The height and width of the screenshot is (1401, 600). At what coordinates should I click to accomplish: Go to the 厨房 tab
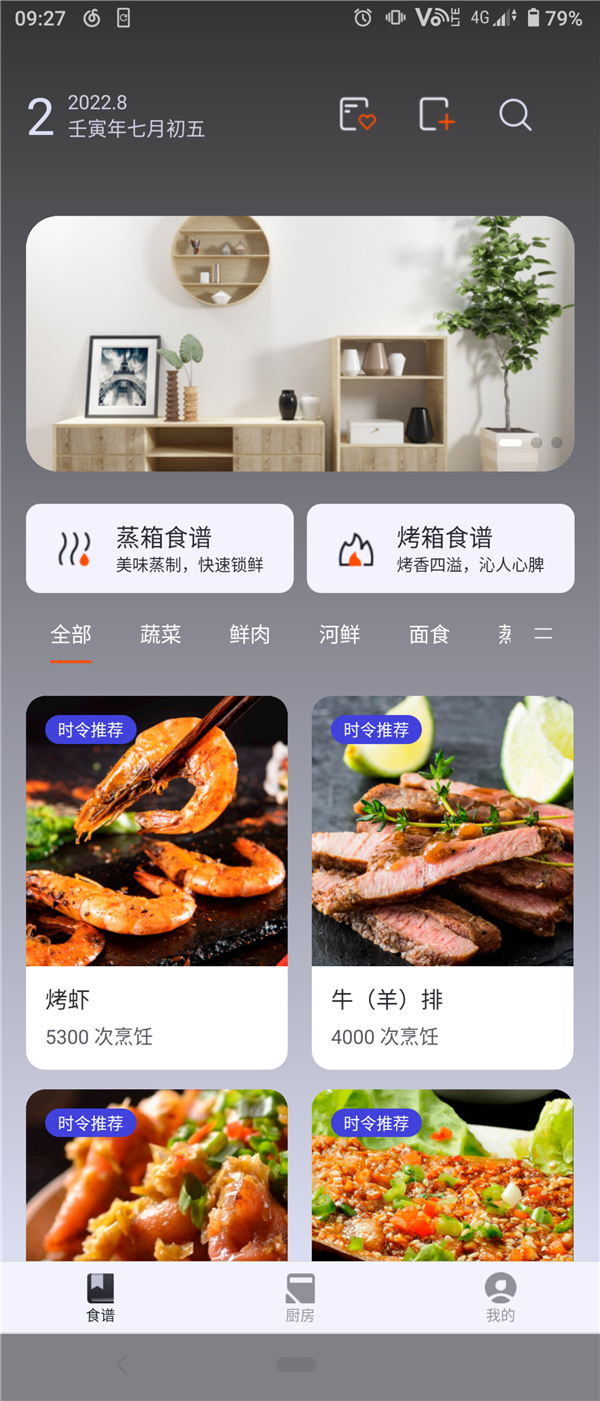(300, 1297)
